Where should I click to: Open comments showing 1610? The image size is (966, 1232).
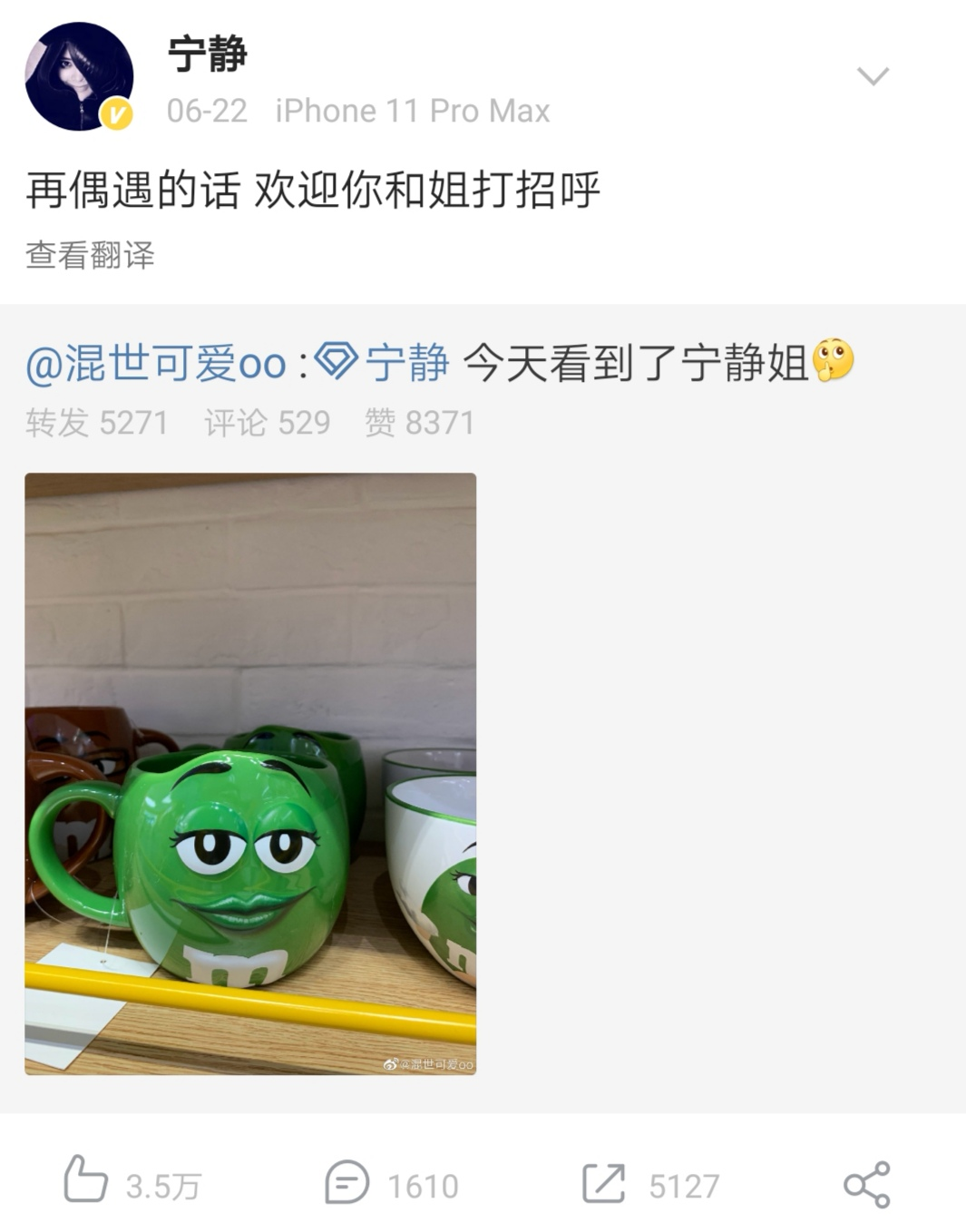coord(392,1183)
